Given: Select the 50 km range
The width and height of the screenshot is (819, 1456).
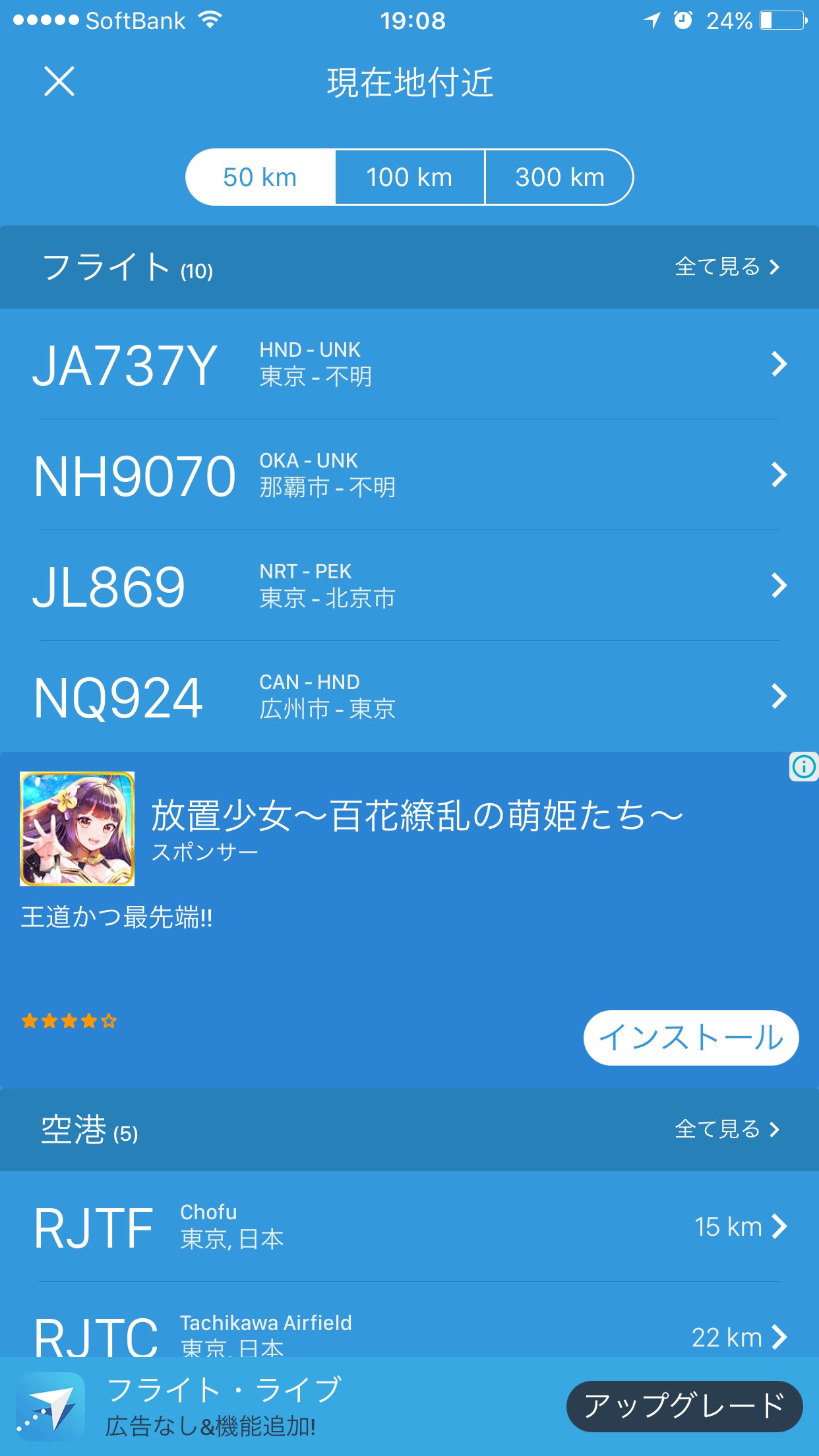Looking at the screenshot, I should 260,177.
